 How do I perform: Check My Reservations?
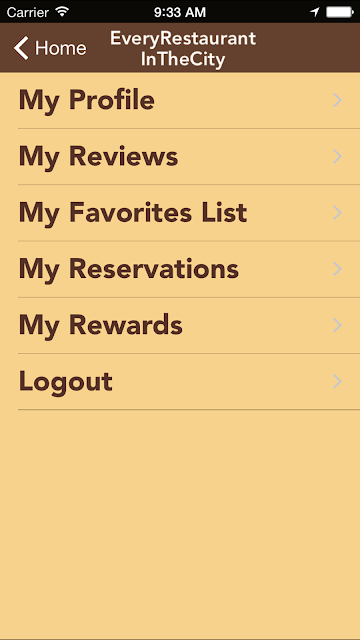pos(180,269)
